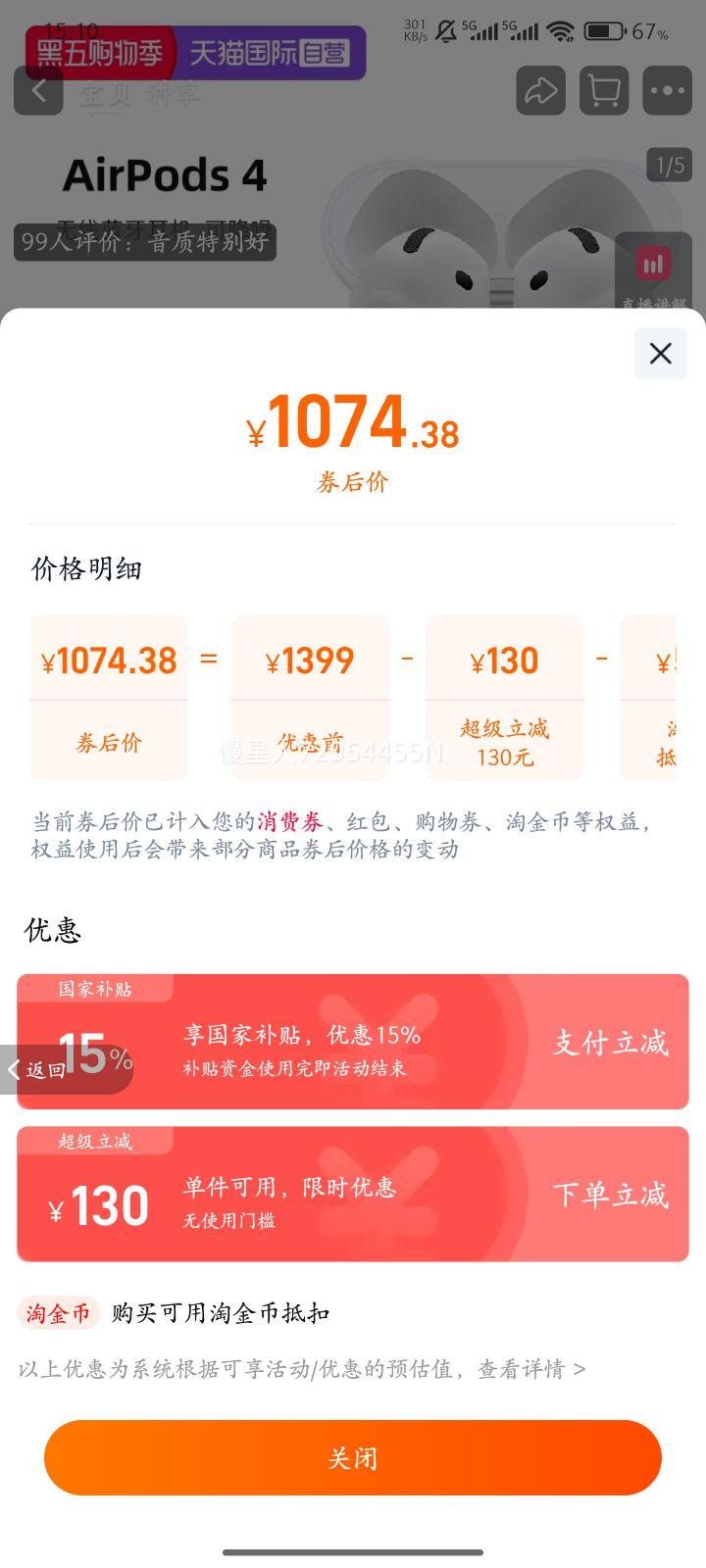This screenshot has height=1568, width=706.
Task: Switch to the 宝贝 tab
Action: (x=102, y=93)
